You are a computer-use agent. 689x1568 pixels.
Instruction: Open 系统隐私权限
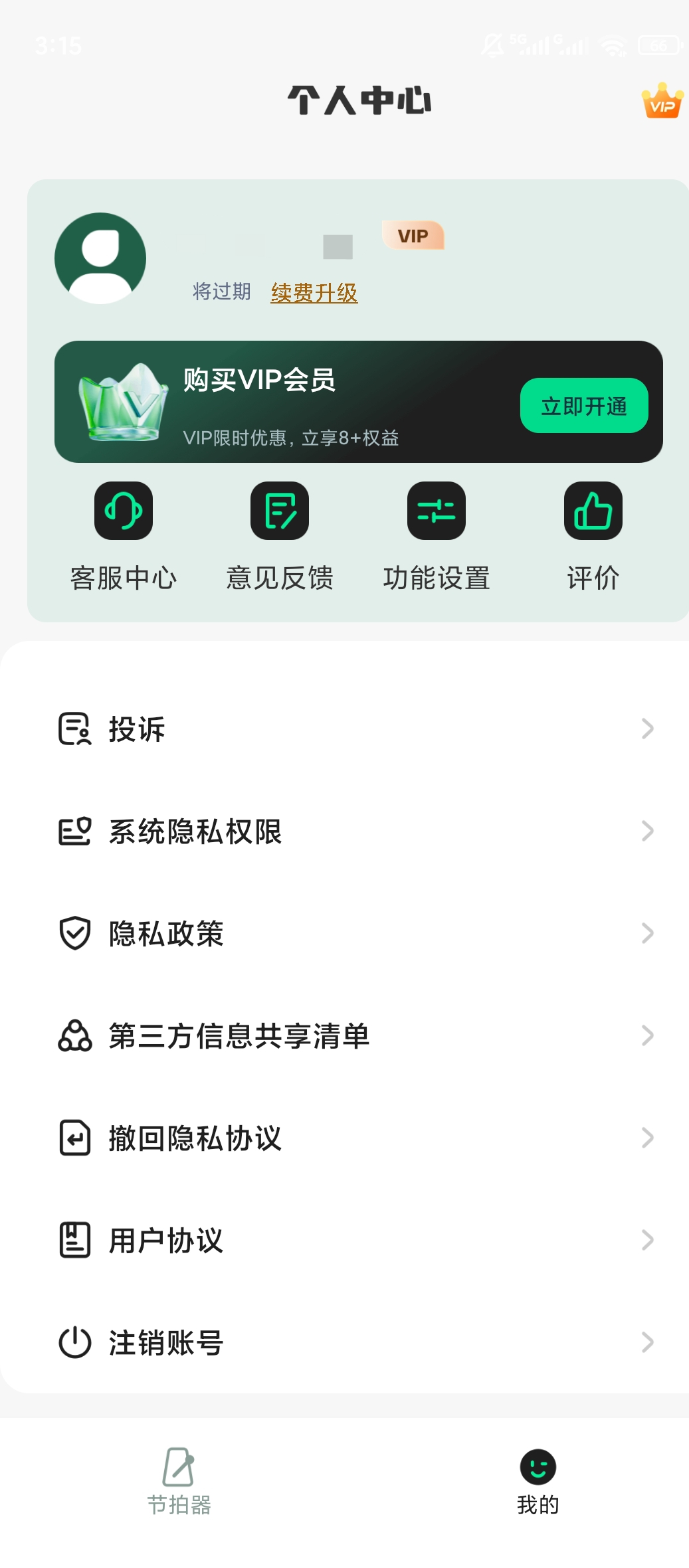344,831
